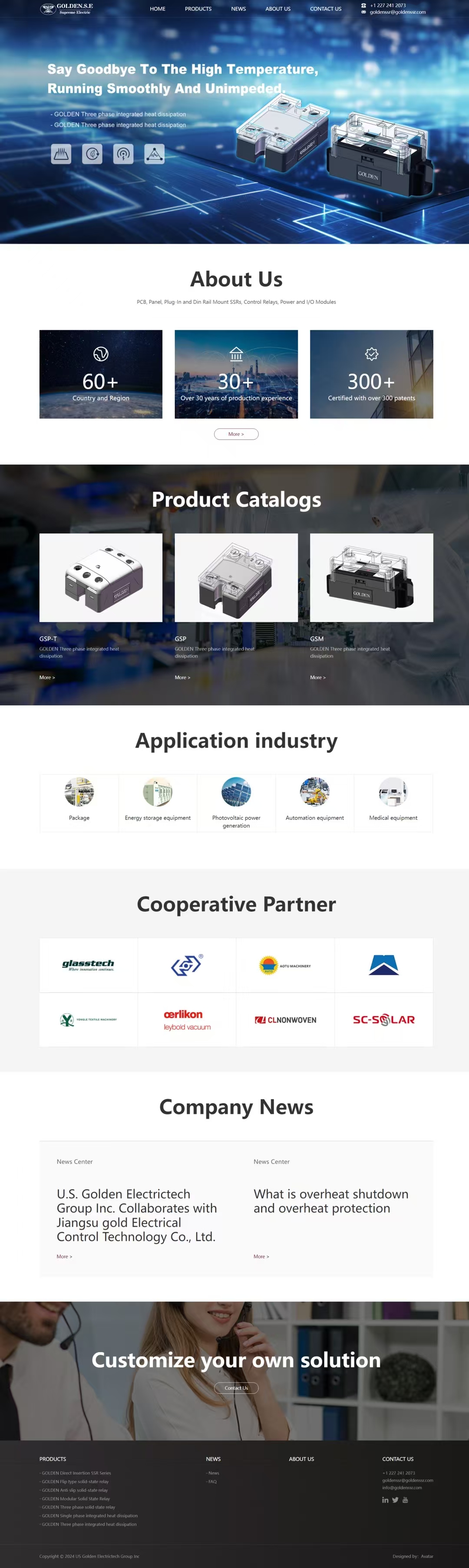Open the GSP-T product card
The image size is (469, 1568).
coord(100,578)
